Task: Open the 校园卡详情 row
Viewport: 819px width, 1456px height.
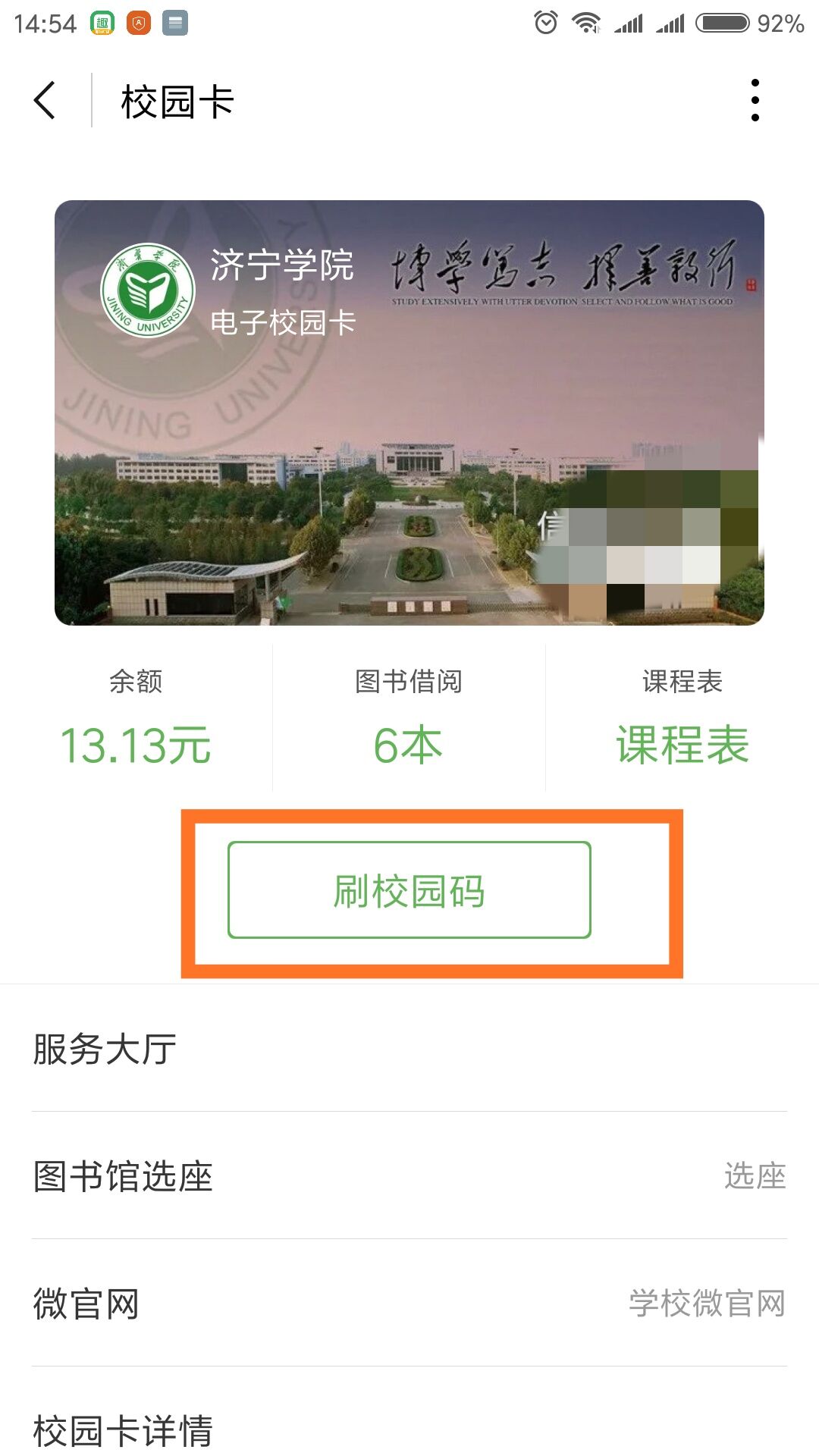Action: [x=409, y=1429]
